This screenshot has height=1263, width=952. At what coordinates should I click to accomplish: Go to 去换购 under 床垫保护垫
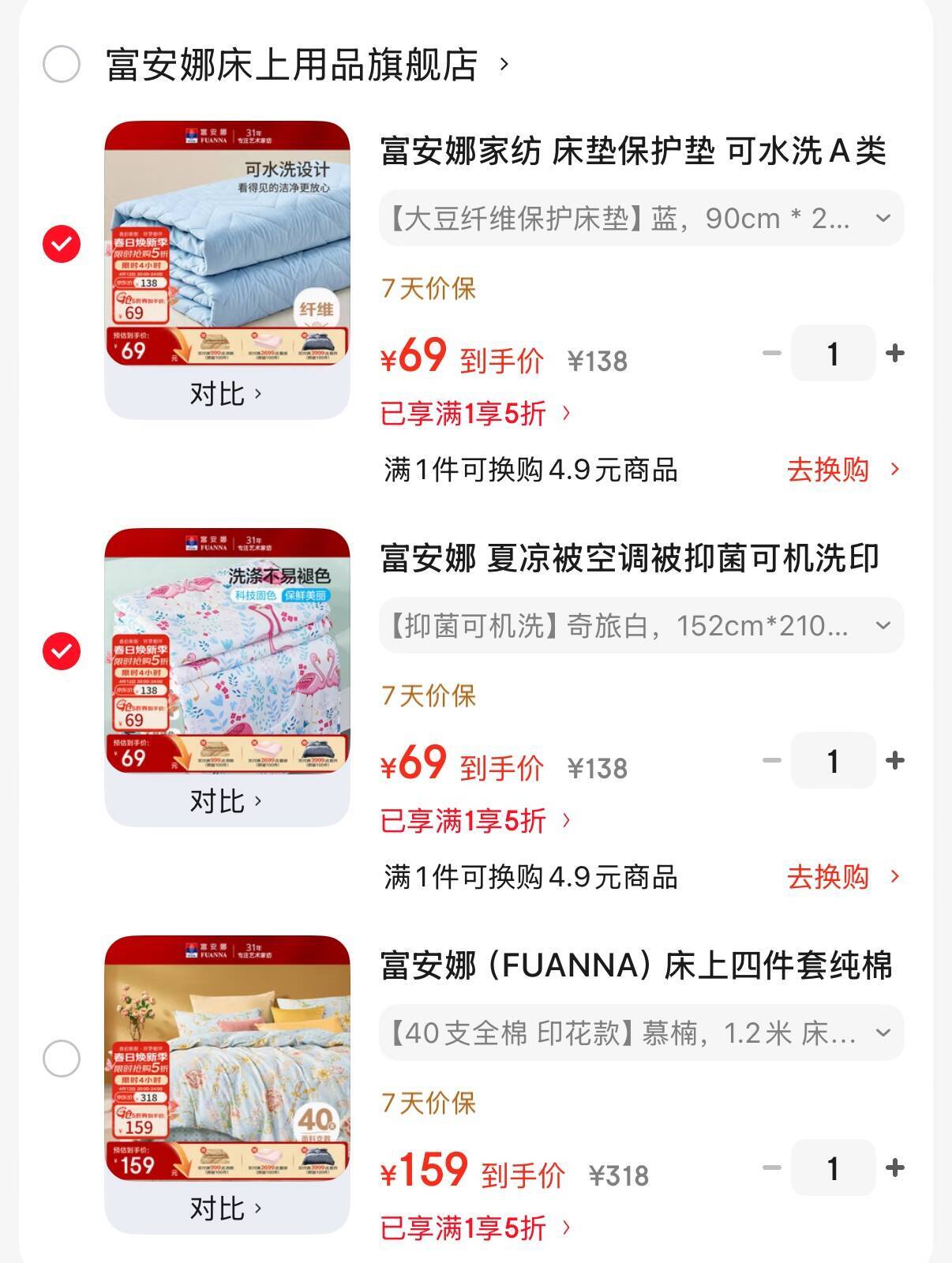click(841, 470)
